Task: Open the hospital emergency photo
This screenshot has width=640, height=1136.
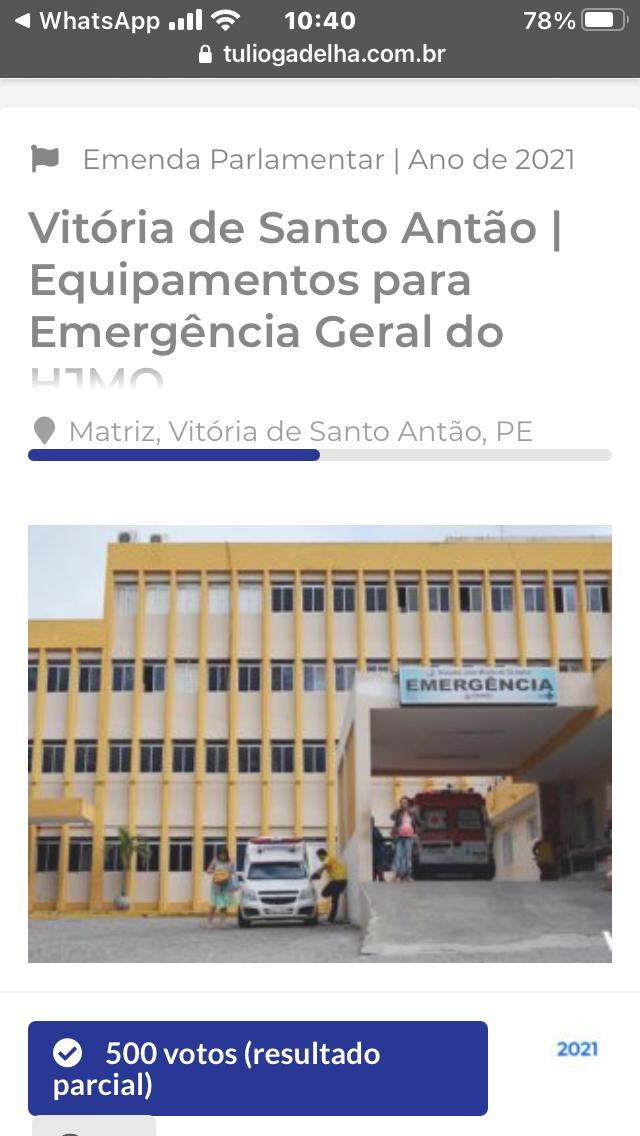Action: (x=320, y=743)
